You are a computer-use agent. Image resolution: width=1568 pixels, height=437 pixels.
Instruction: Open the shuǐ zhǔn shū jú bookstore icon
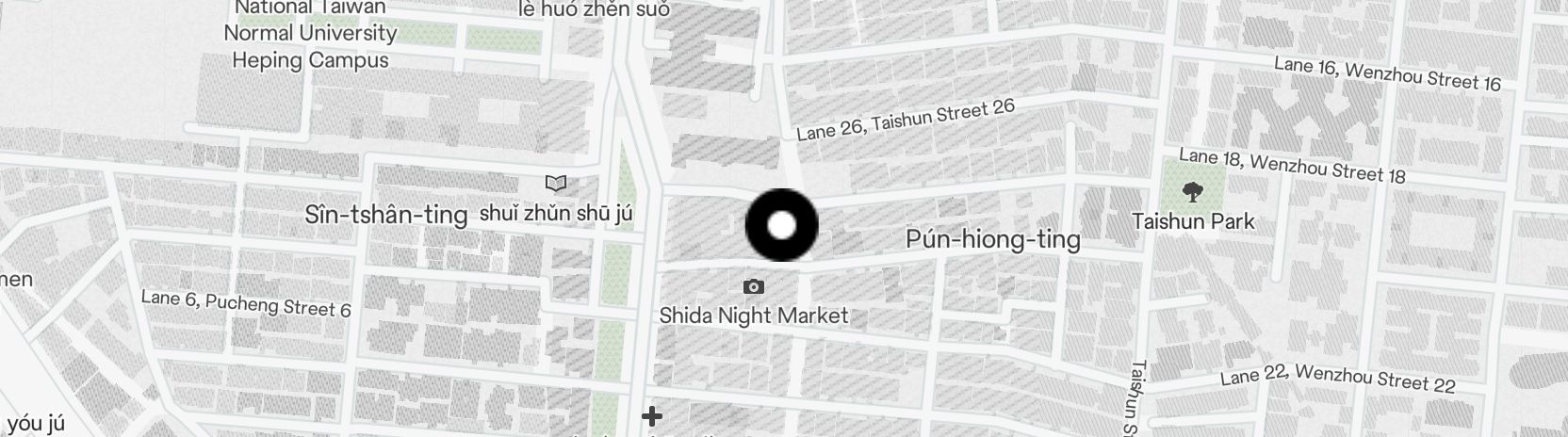tap(556, 183)
